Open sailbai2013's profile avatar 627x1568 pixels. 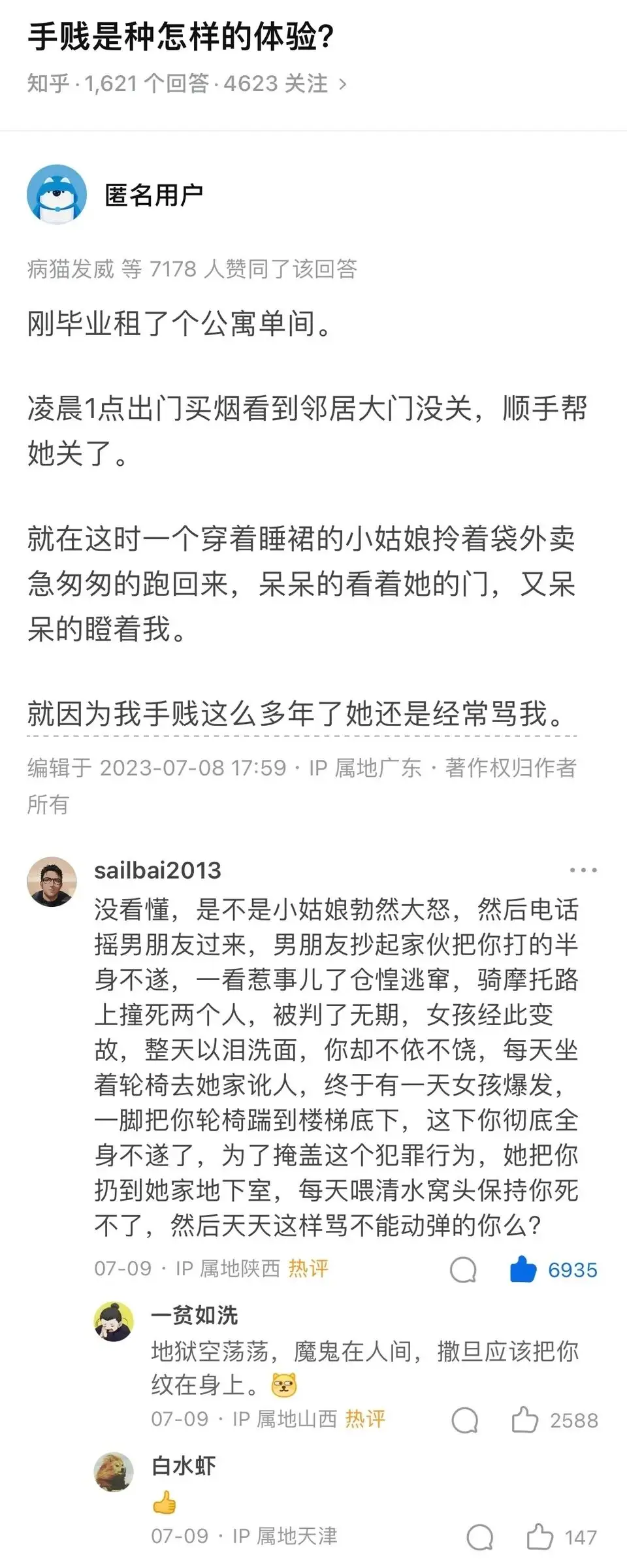(x=52, y=881)
